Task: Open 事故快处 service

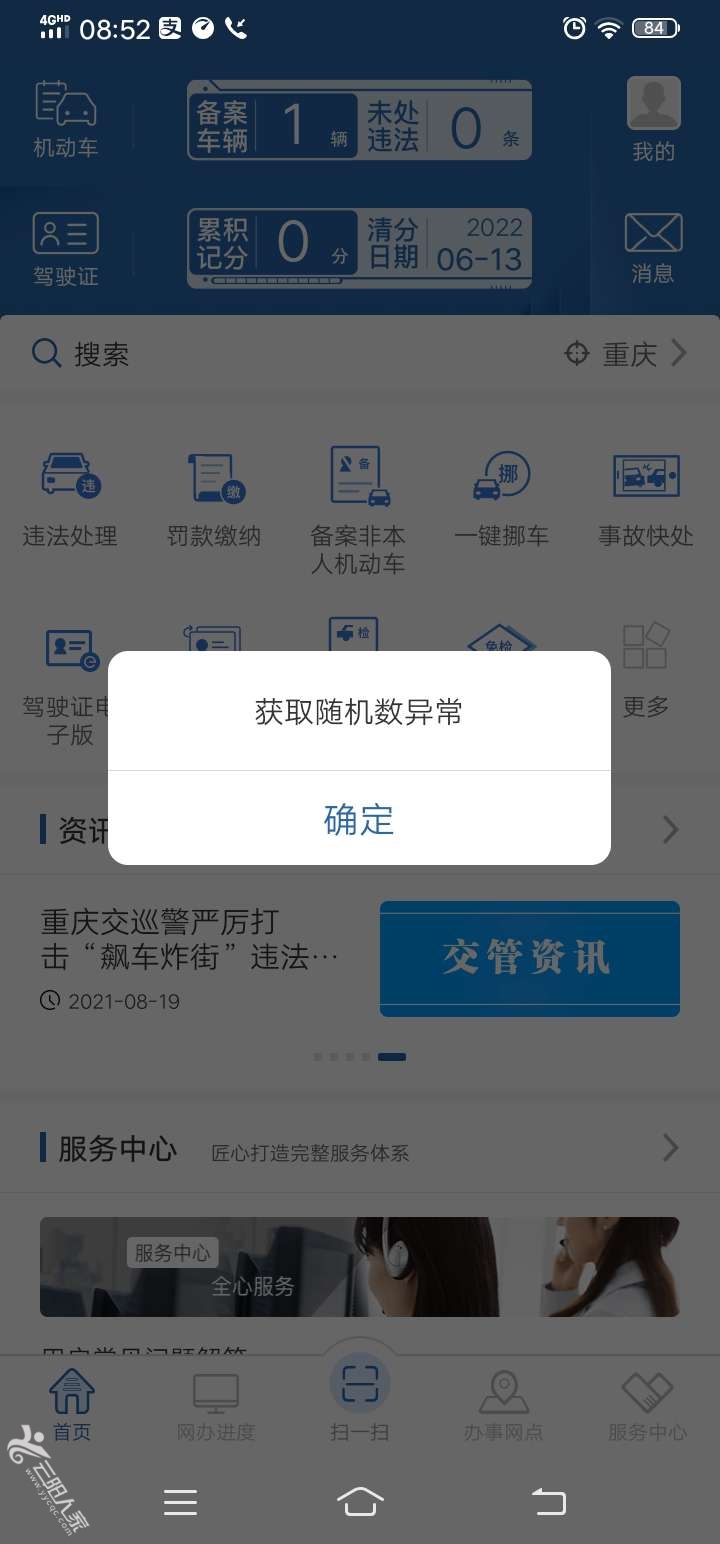Action: pyautogui.click(x=645, y=497)
